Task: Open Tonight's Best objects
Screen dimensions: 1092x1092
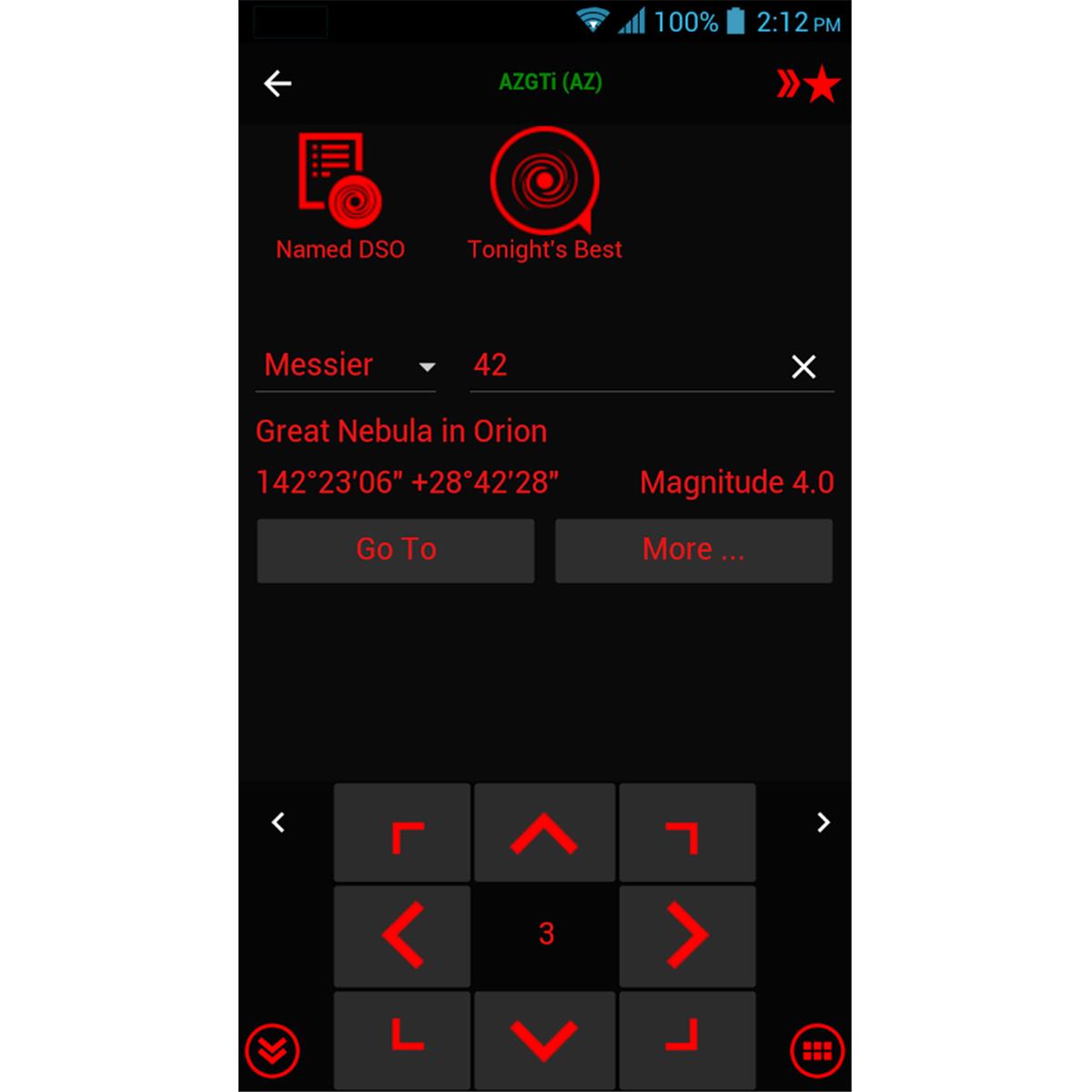Action: 544,195
